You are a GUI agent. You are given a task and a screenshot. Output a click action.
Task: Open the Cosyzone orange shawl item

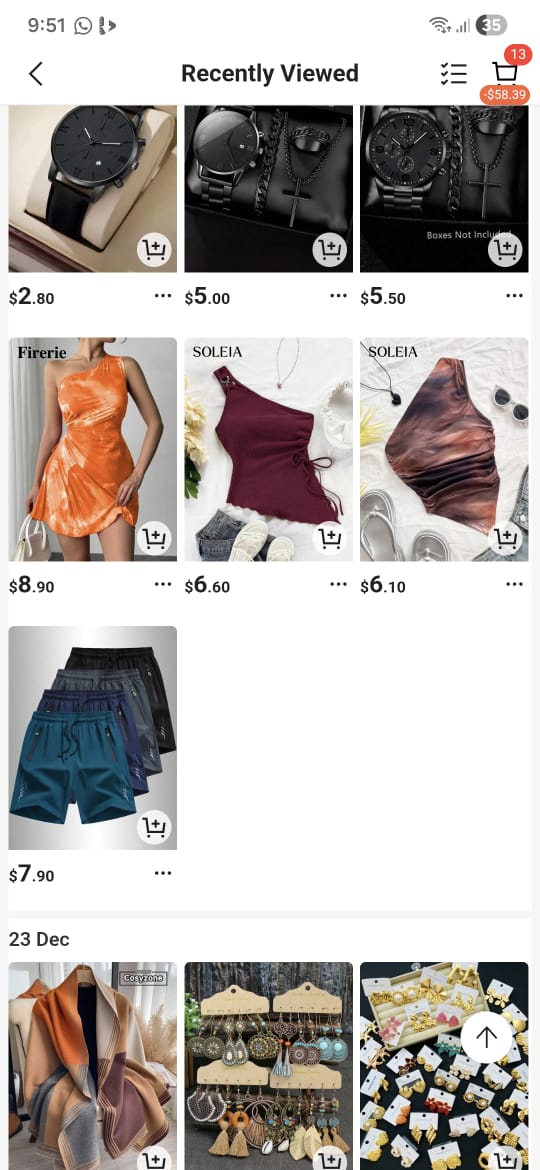coord(92,1066)
